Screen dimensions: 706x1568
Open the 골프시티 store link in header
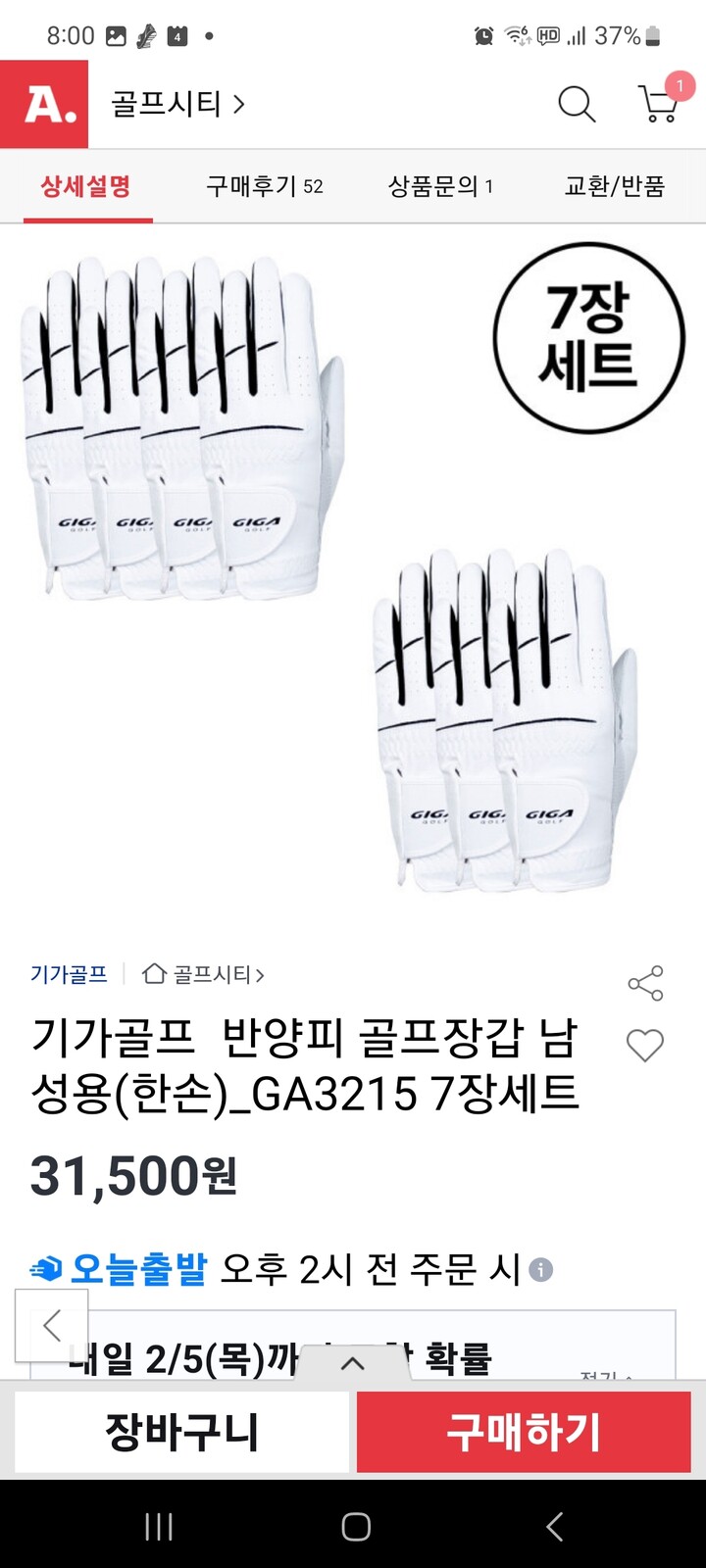coord(177,104)
